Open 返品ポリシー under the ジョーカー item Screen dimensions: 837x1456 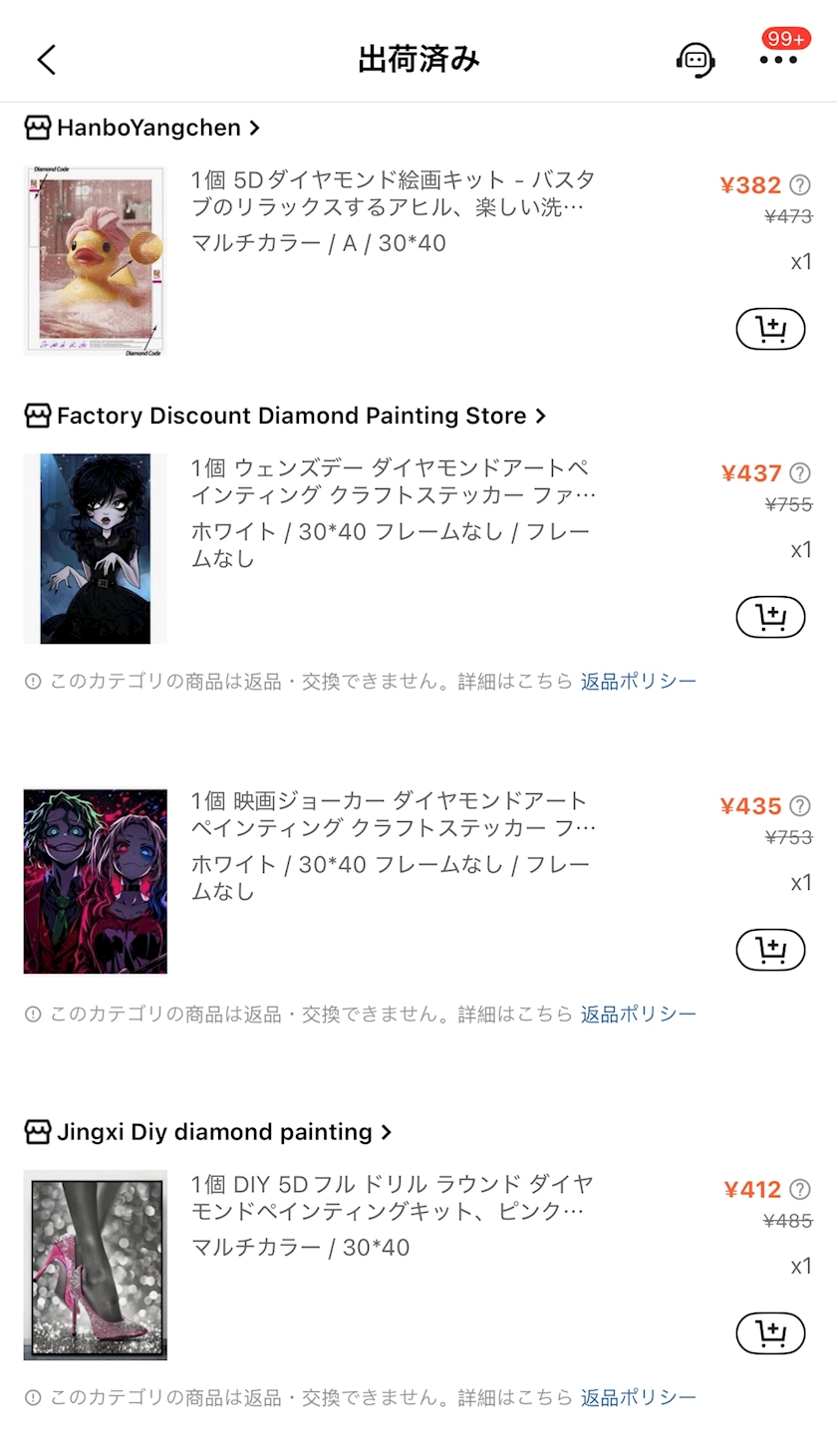(x=639, y=1015)
